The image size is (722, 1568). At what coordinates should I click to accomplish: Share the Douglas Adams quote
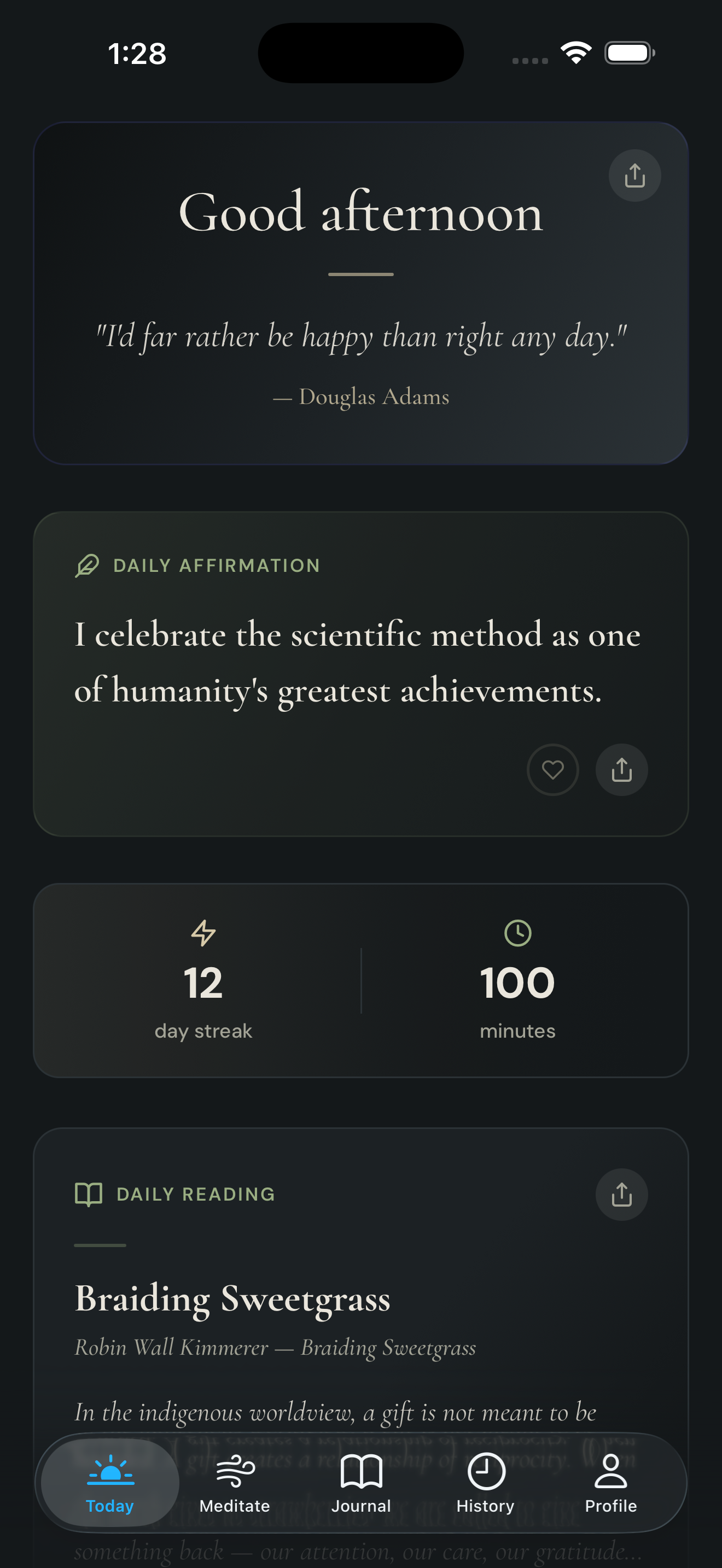634,175
